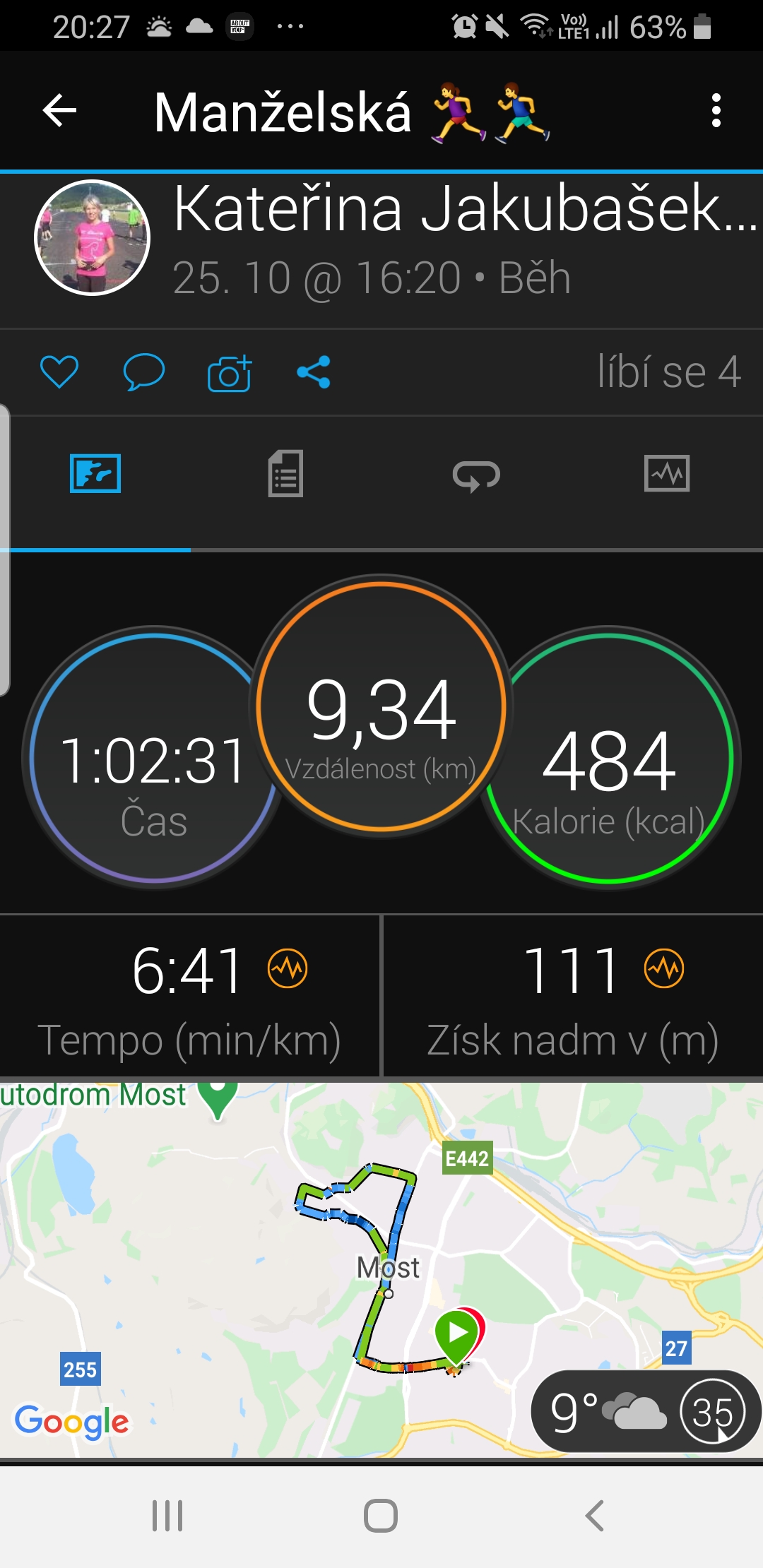
Task: View who liked via 'líbí se 4'
Action: click(669, 372)
